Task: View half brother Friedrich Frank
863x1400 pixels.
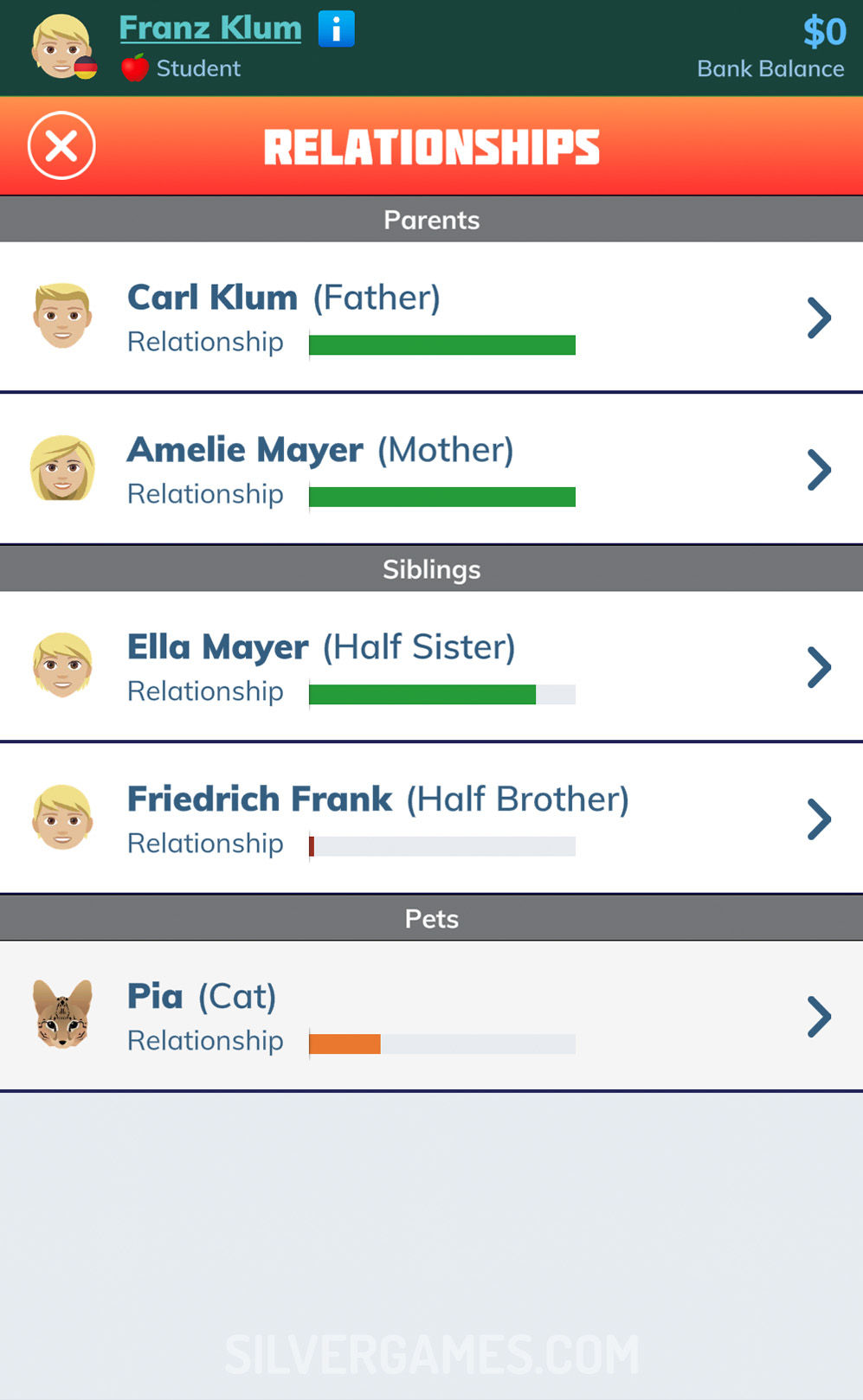Action: point(431,819)
